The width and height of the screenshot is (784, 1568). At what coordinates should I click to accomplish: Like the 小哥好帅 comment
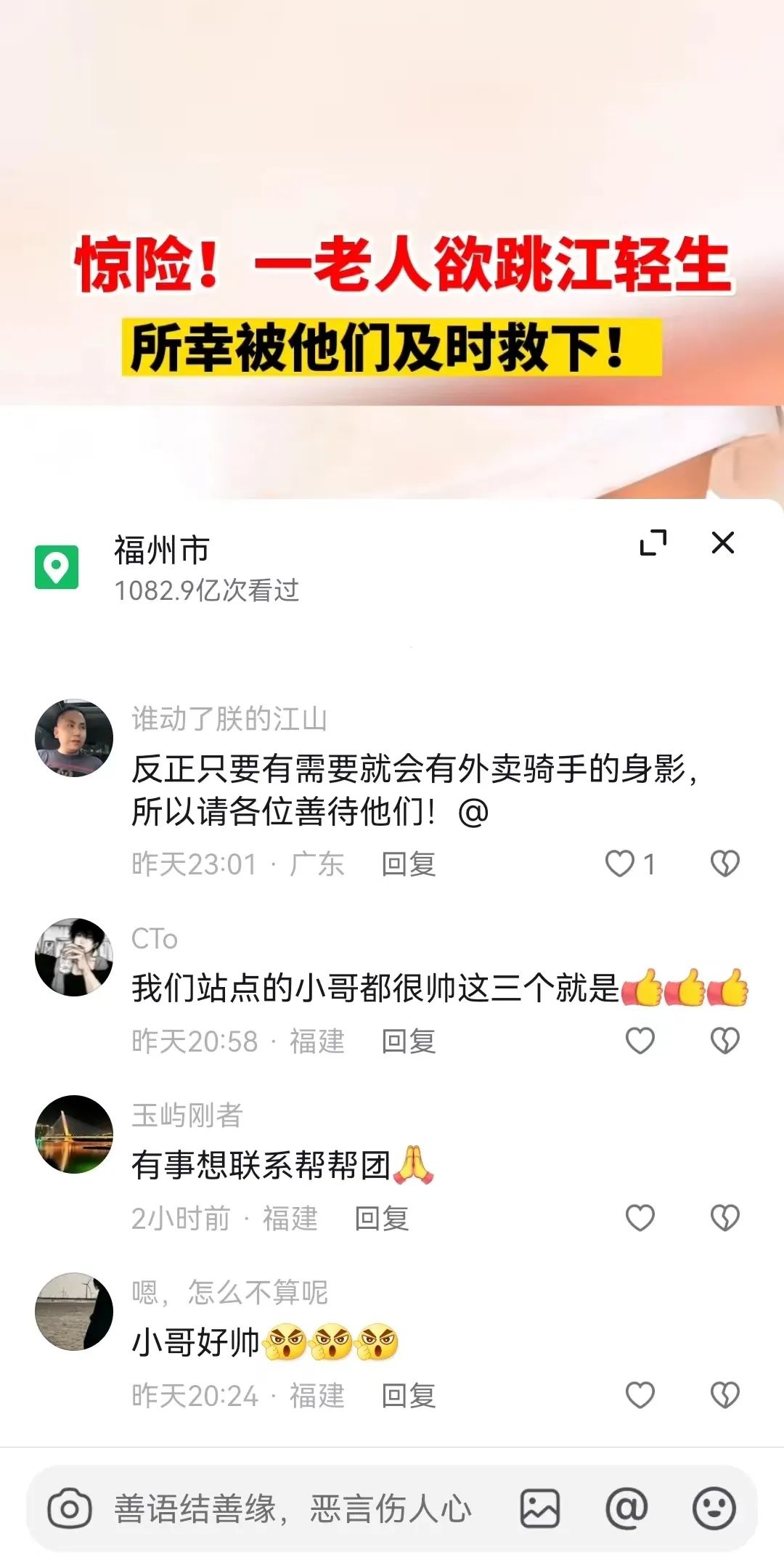pos(640,1395)
